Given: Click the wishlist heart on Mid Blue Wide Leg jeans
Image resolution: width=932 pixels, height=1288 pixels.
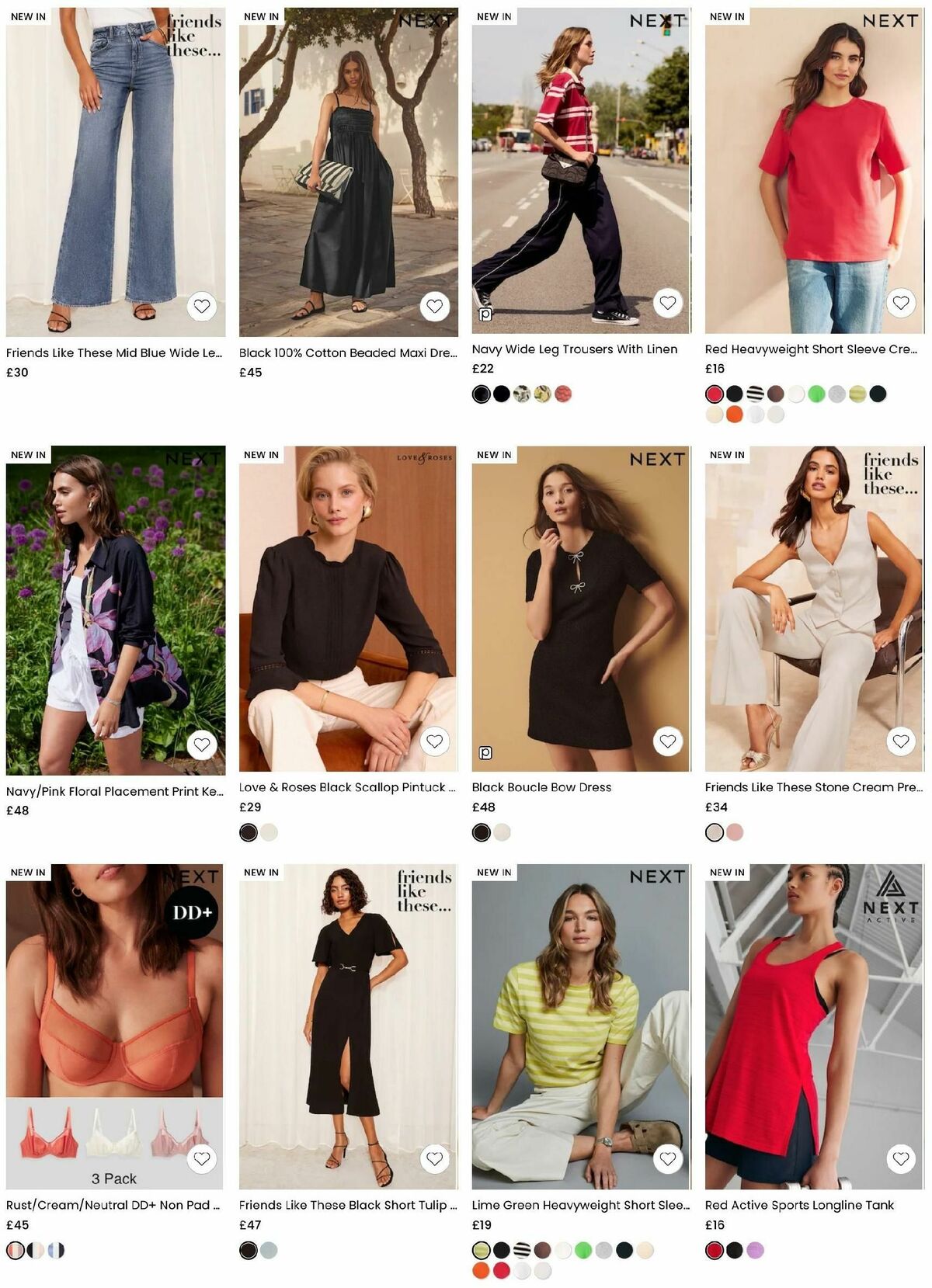Looking at the screenshot, I should click(203, 307).
